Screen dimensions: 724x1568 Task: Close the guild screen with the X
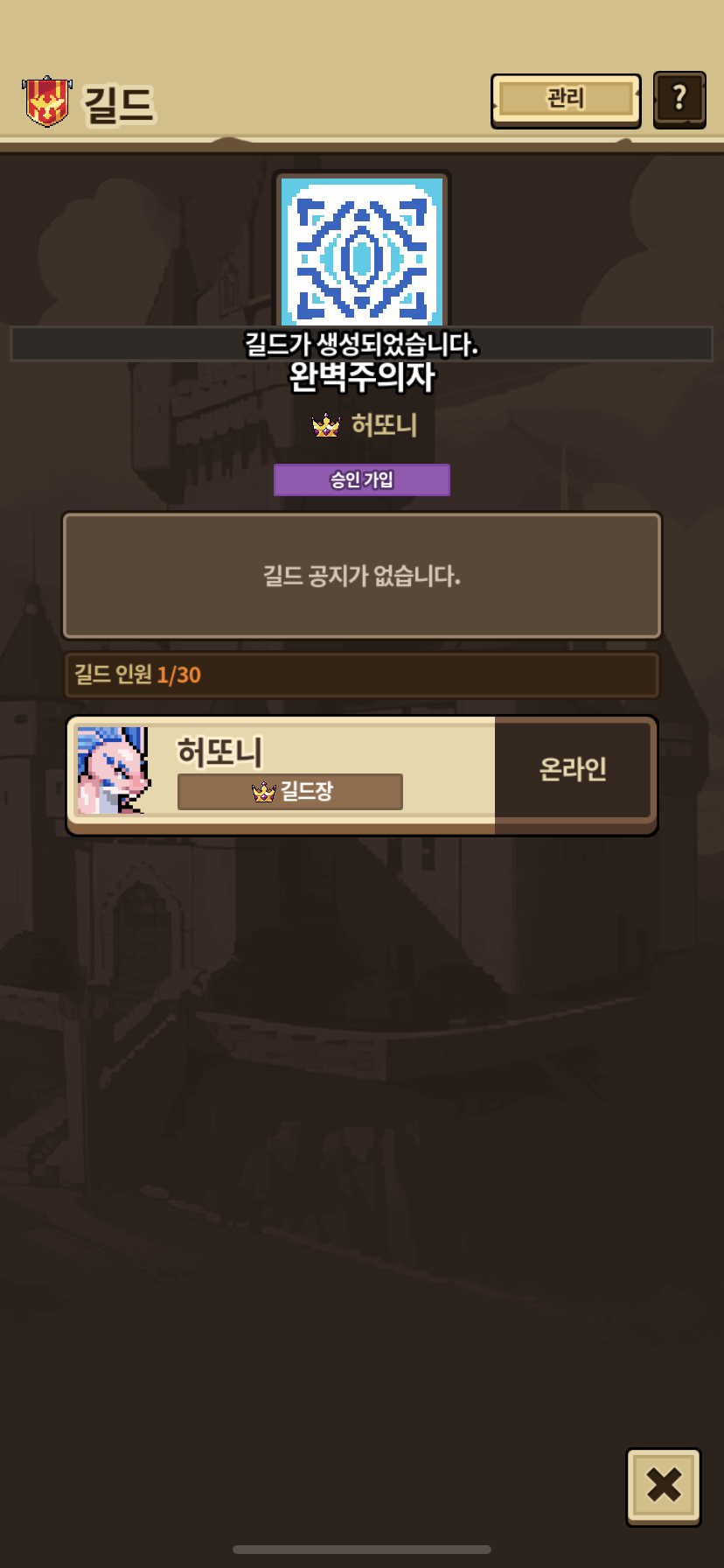click(664, 1487)
